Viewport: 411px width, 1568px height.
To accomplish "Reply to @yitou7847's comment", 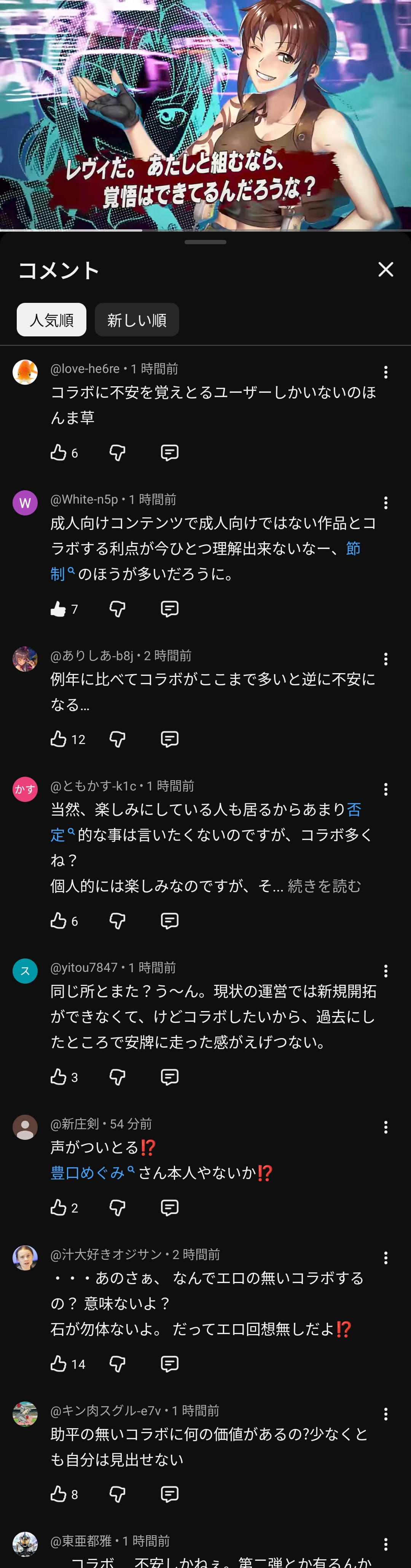I will point(170,1077).
